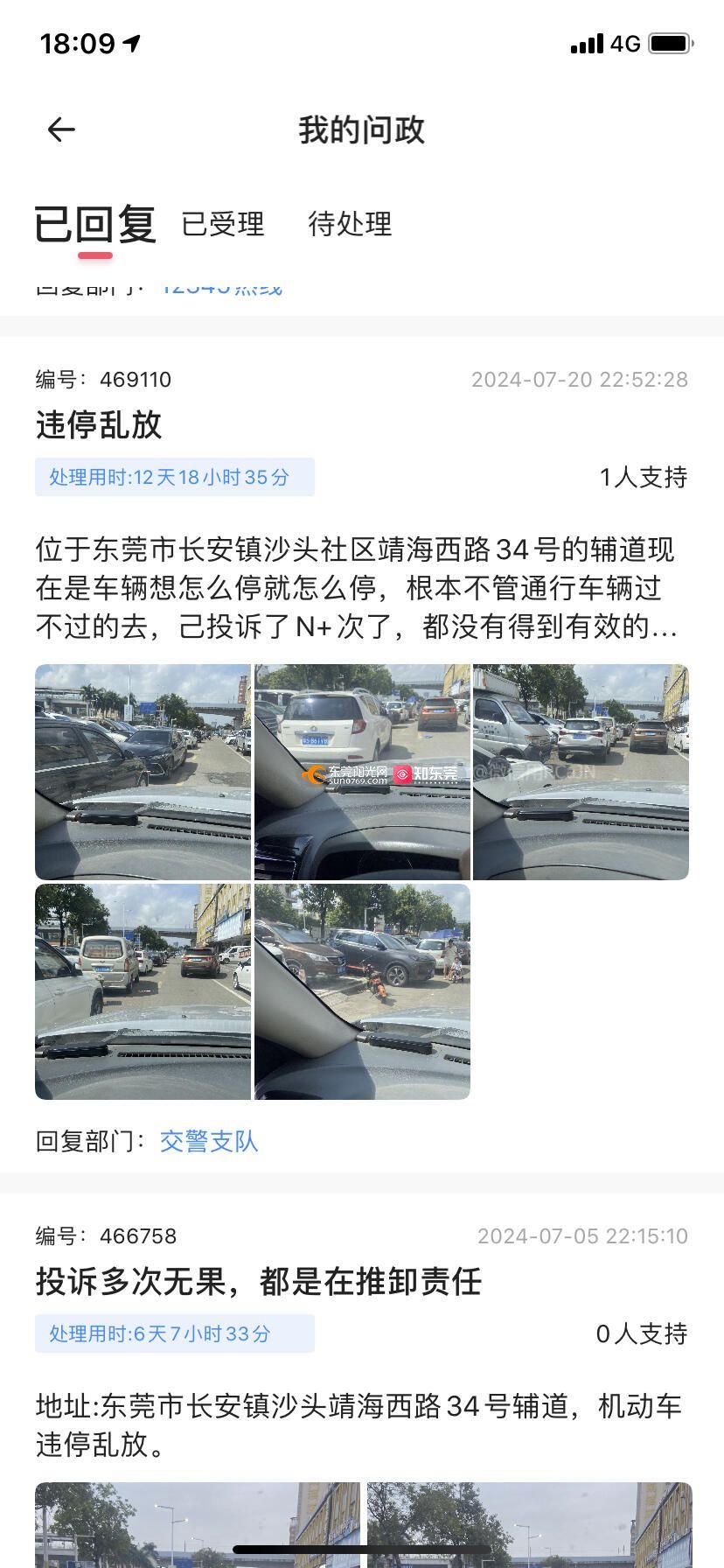
Task: View the fifth photo with orange scooter
Action: pyautogui.click(x=362, y=991)
